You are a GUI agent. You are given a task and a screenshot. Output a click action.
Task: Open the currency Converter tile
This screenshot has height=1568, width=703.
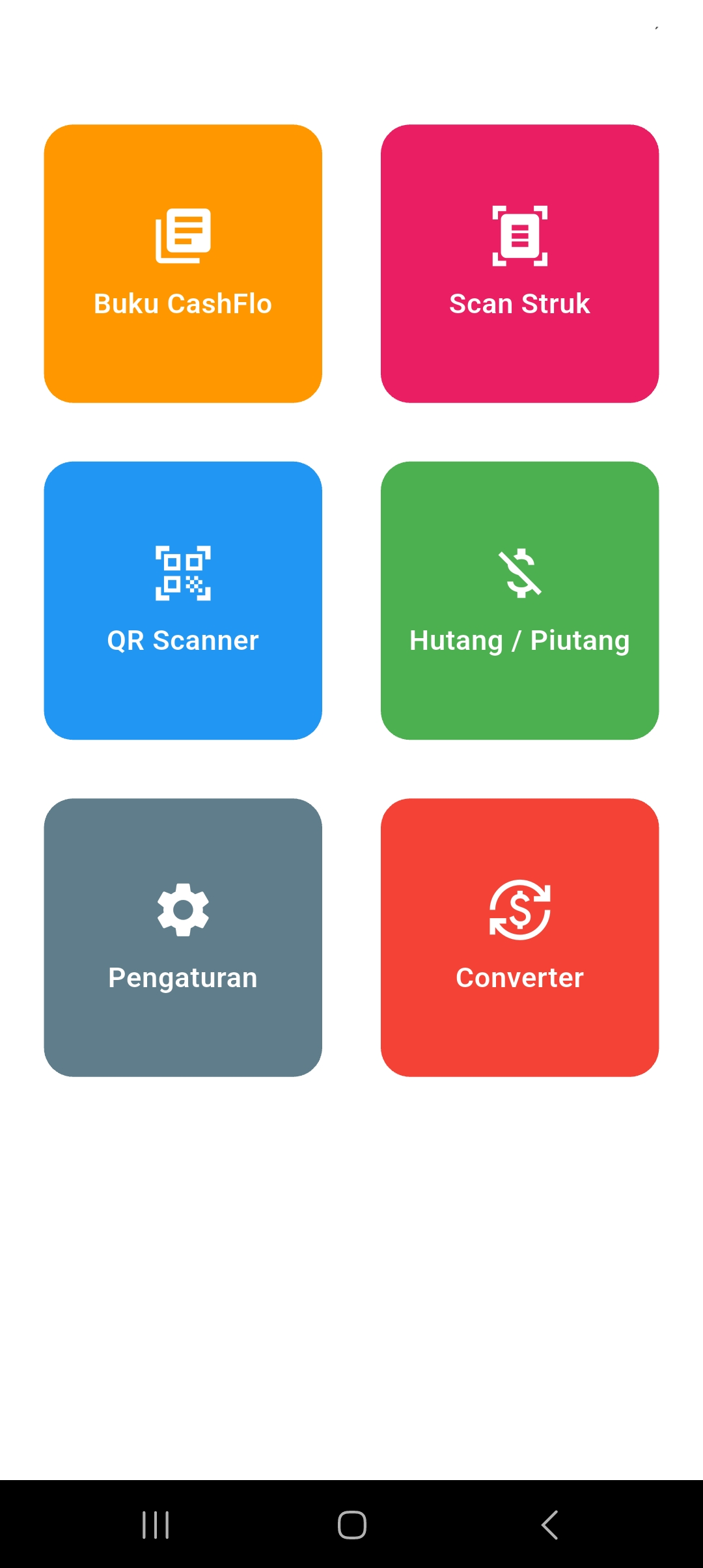[x=519, y=937]
